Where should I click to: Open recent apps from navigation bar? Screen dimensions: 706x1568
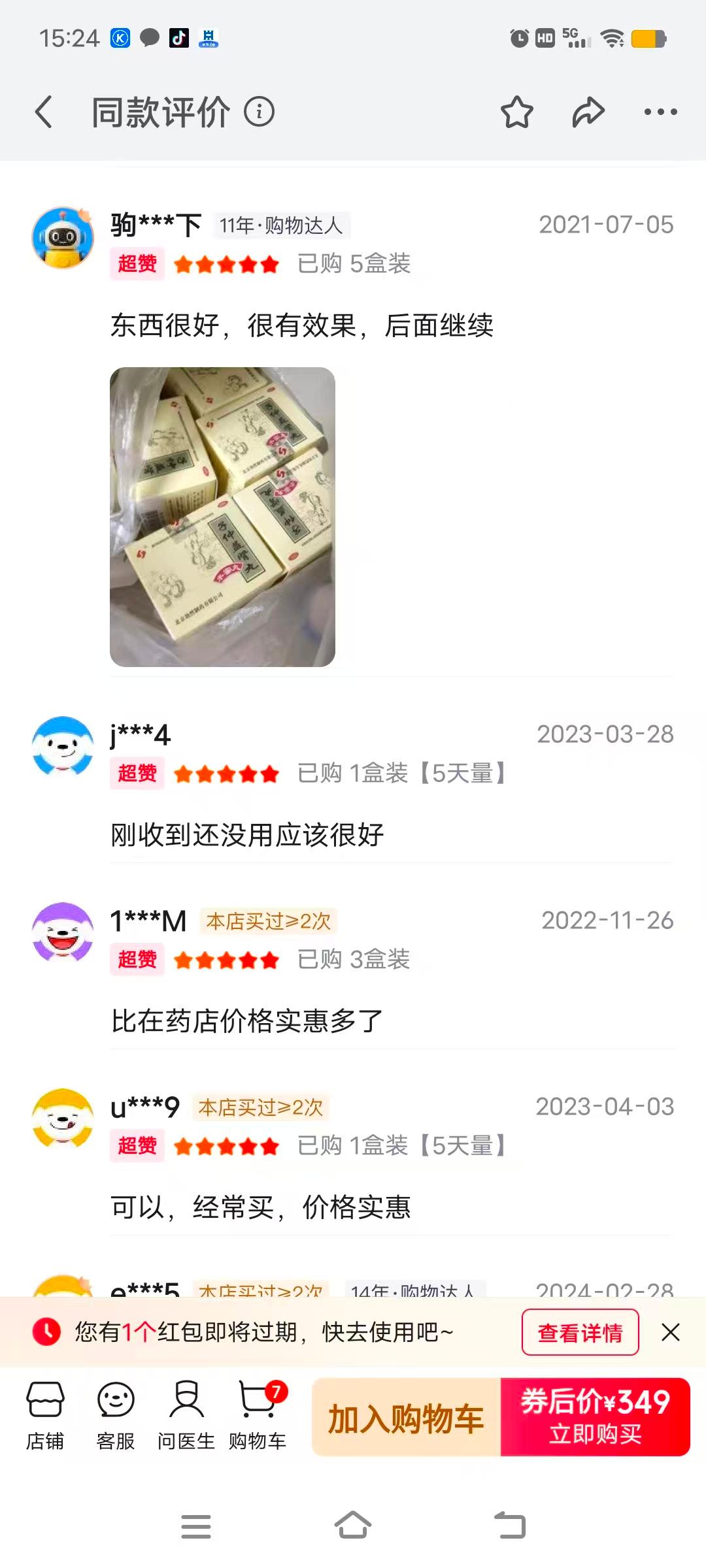[195, 1526]
